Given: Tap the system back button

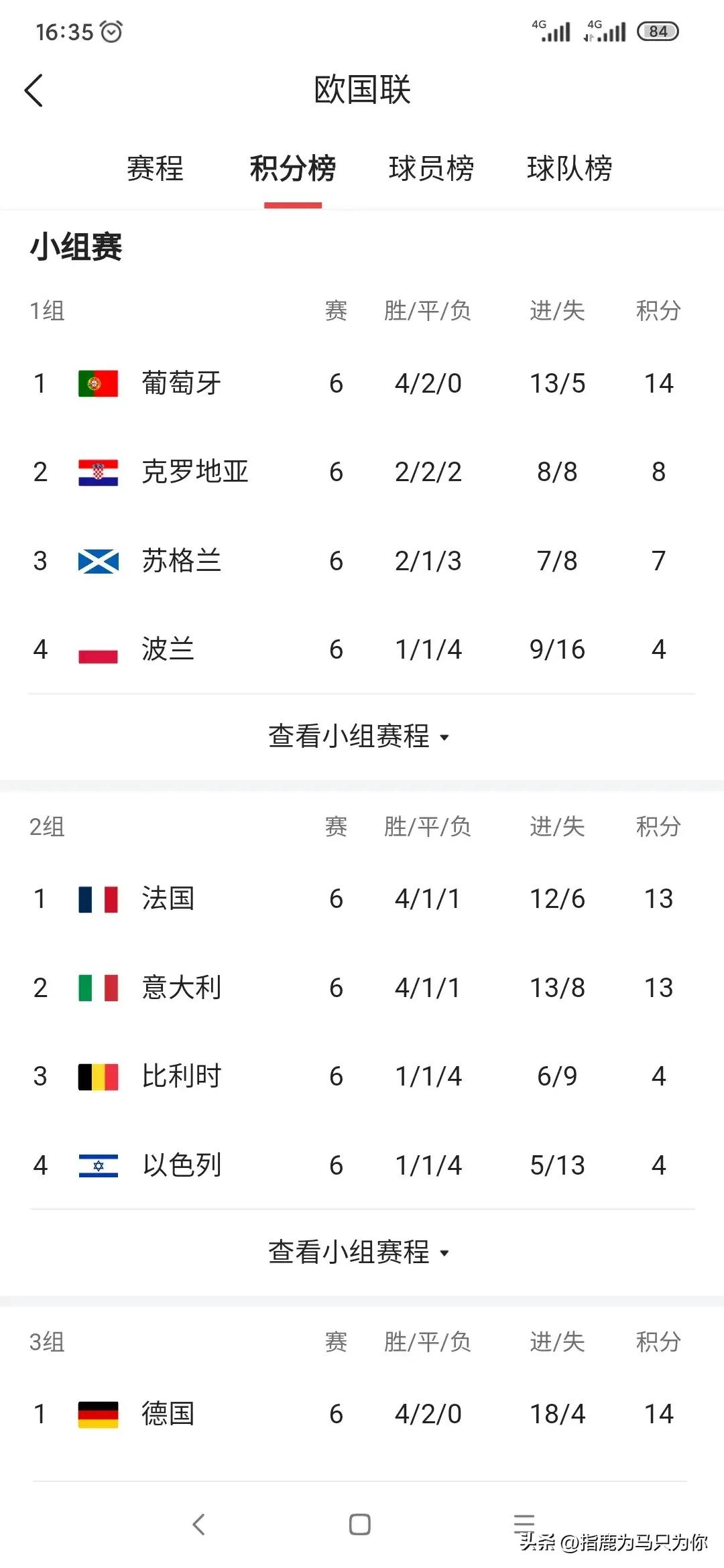Looking at the screenshot, I should click(198, 1524).
